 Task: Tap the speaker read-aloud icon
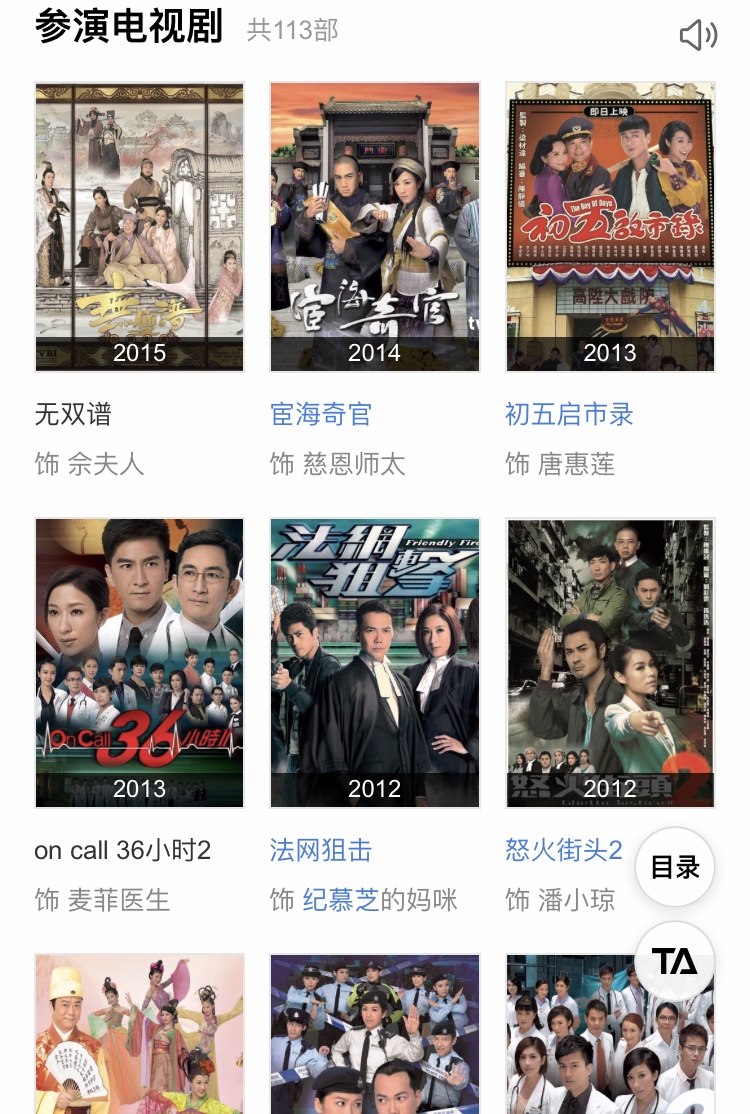pos(698,36)
